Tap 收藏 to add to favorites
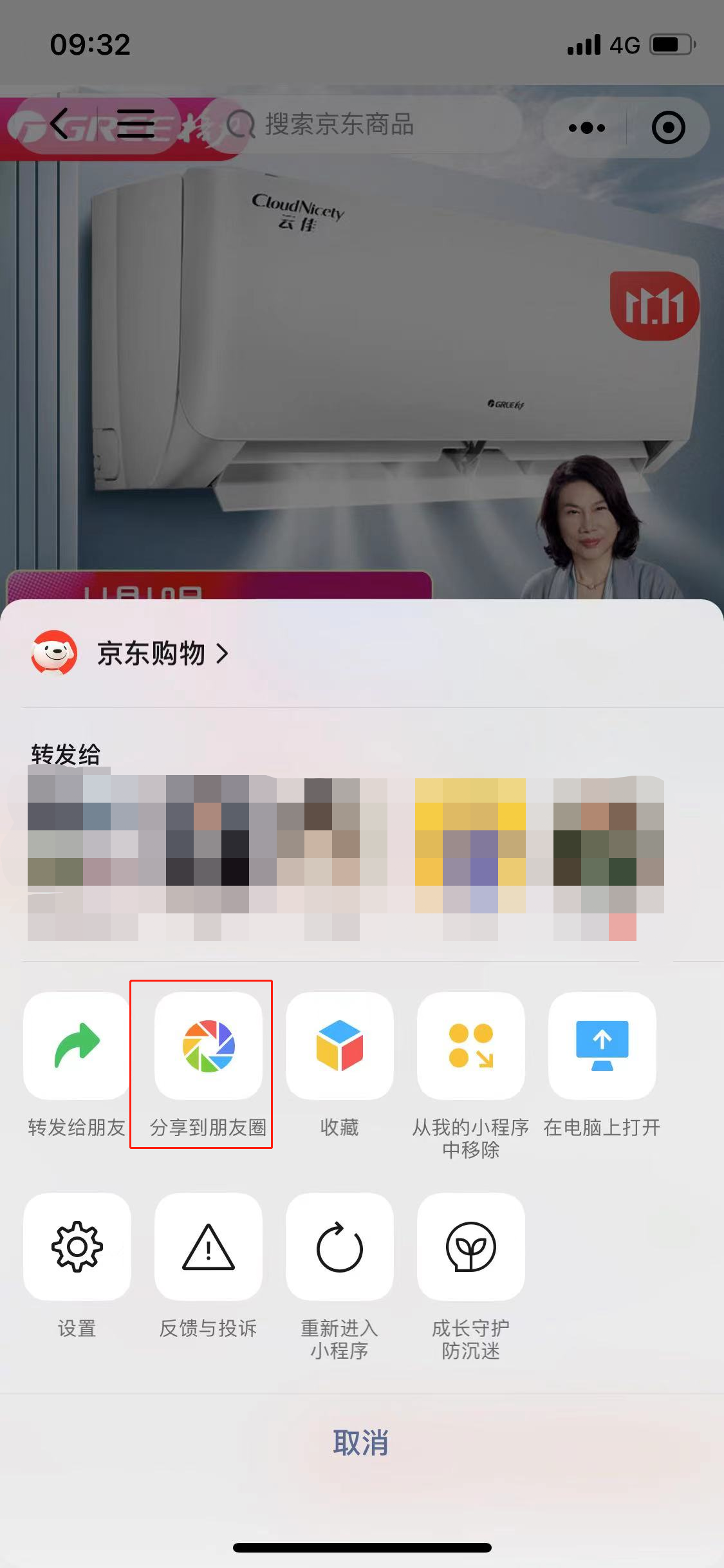724x1568 pixels. click(x=339, y=1046)
